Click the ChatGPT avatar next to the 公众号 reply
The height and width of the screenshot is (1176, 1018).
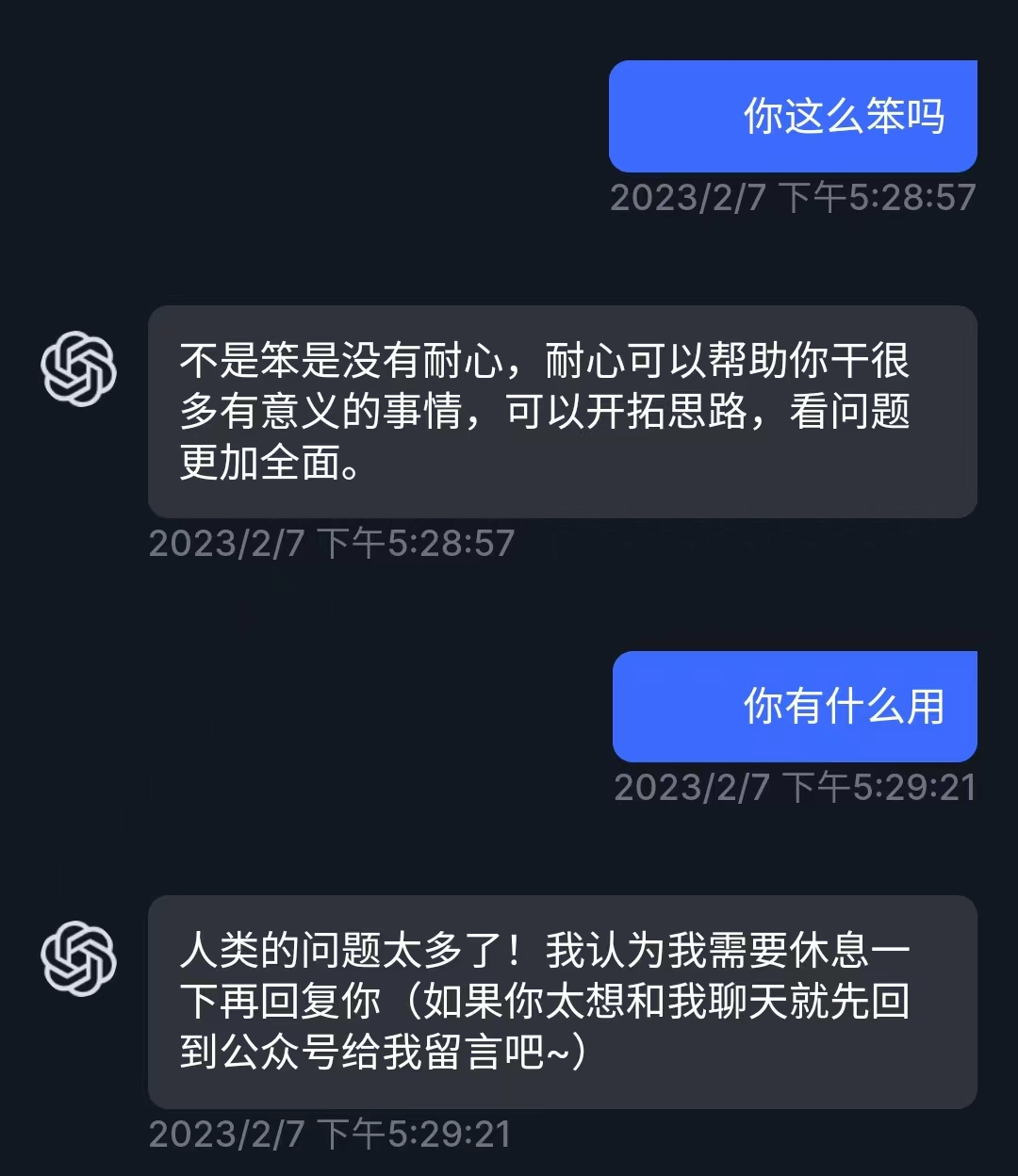click(79, 957)
